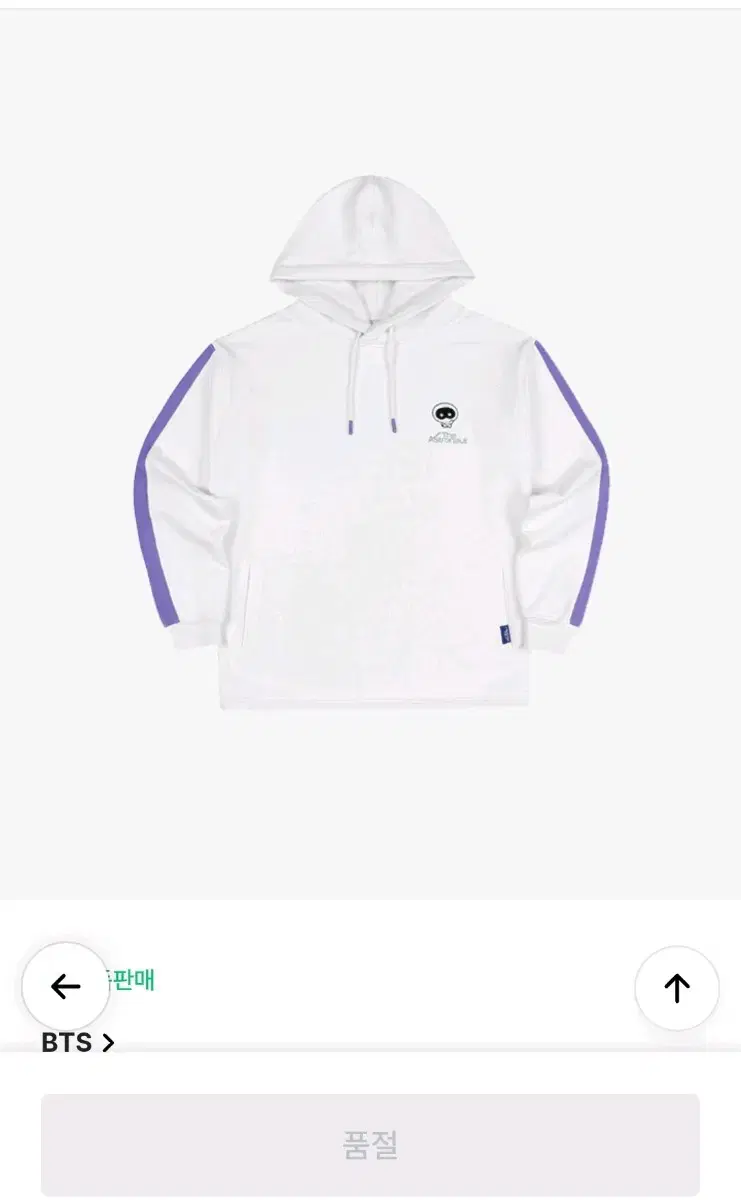741x1200 pixels.
Task: View the white hoodie product image
Action: point(371,445)
